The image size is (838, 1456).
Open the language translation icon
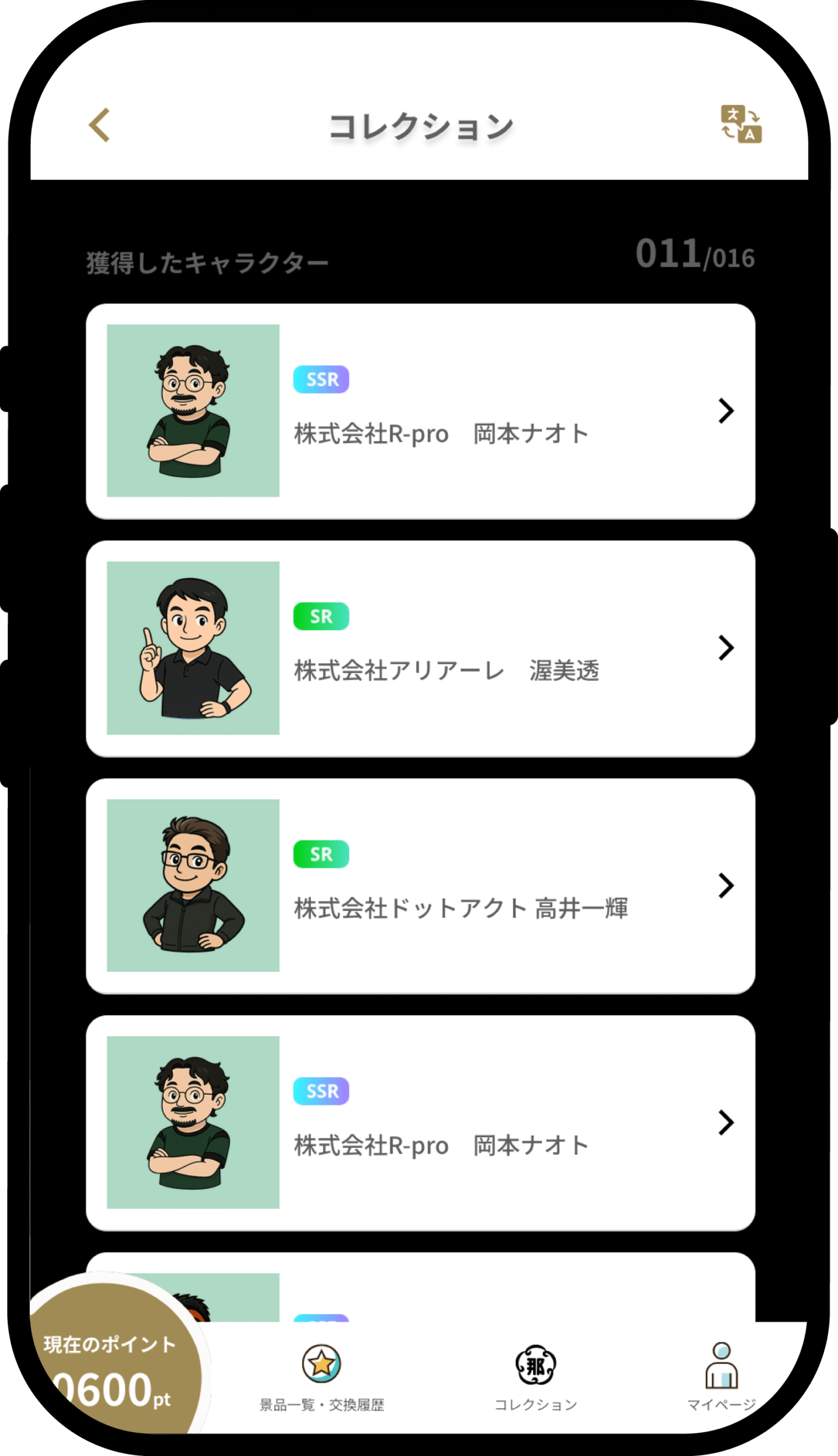tap(741, 123)
